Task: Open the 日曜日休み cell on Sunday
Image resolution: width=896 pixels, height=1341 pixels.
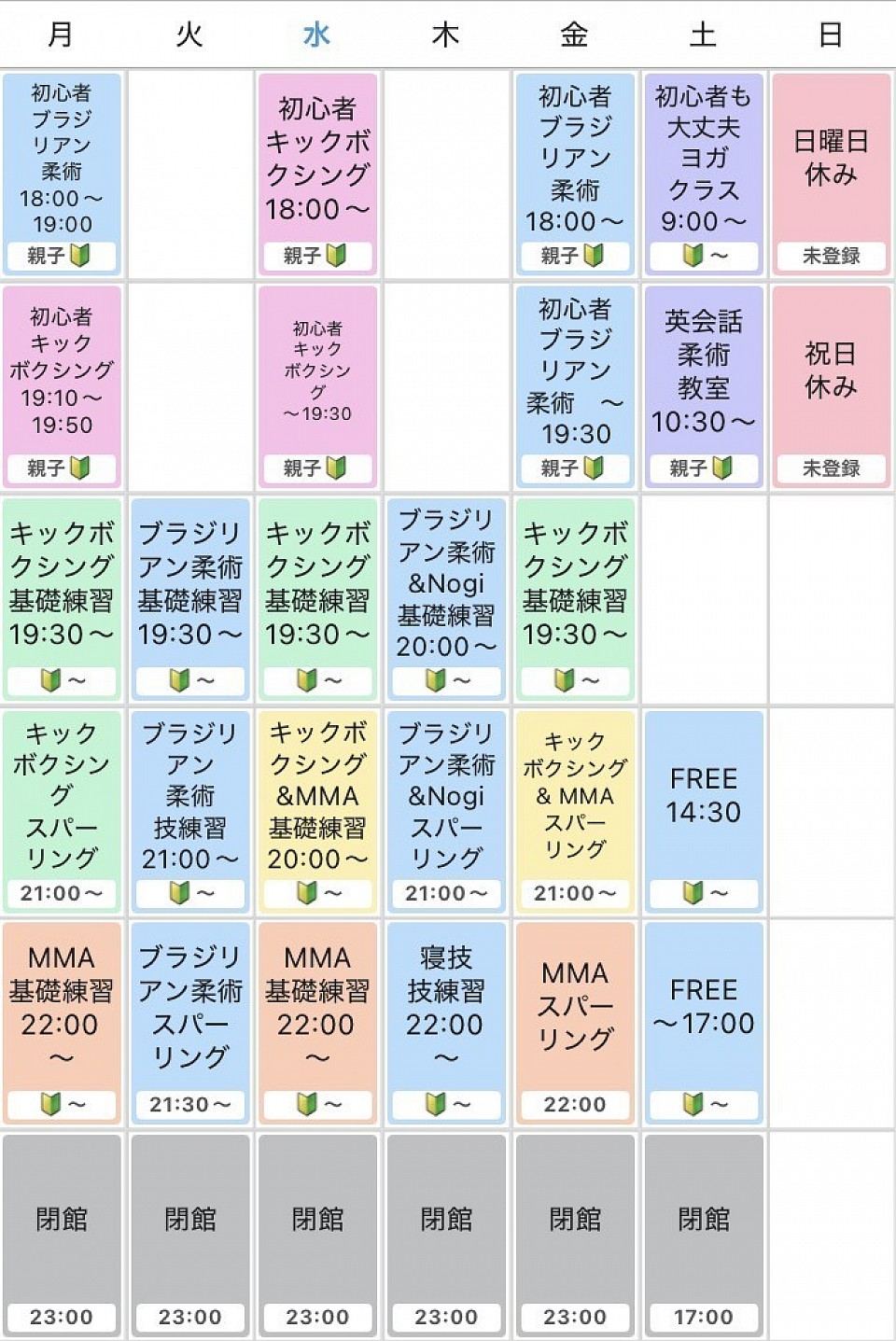Action: pos(831,174)
